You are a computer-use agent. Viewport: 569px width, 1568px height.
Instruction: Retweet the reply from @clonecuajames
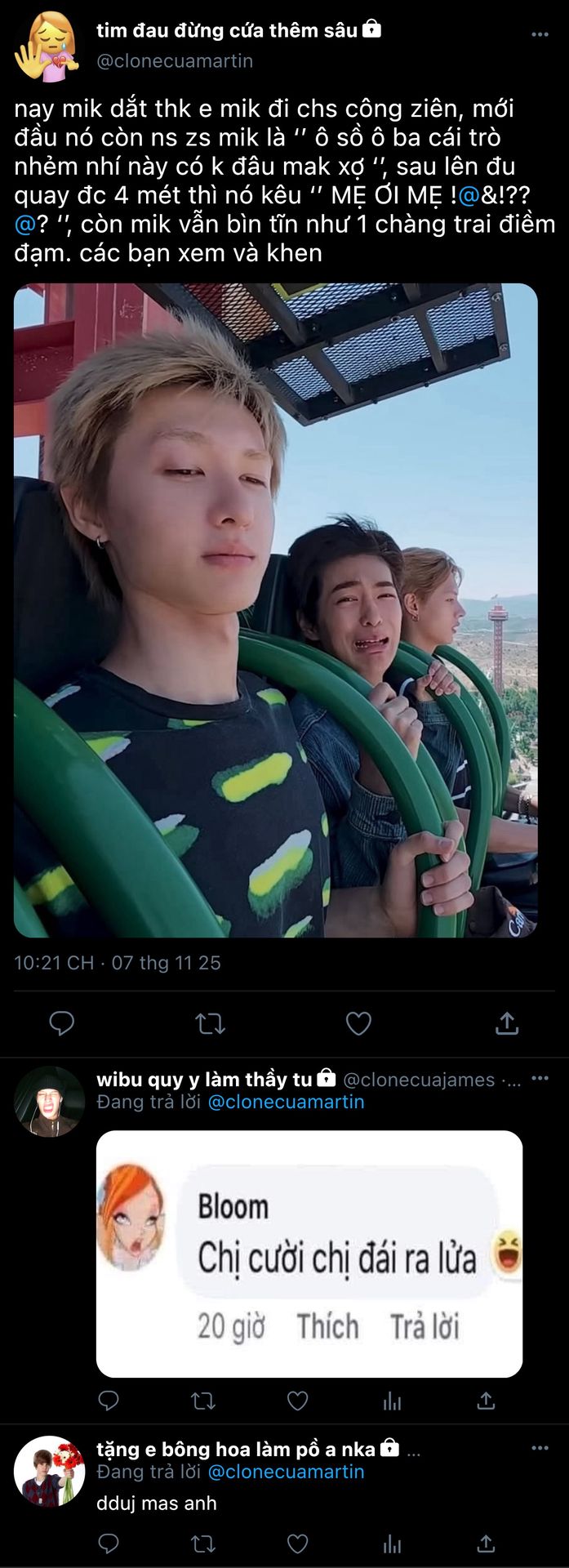203,1401
